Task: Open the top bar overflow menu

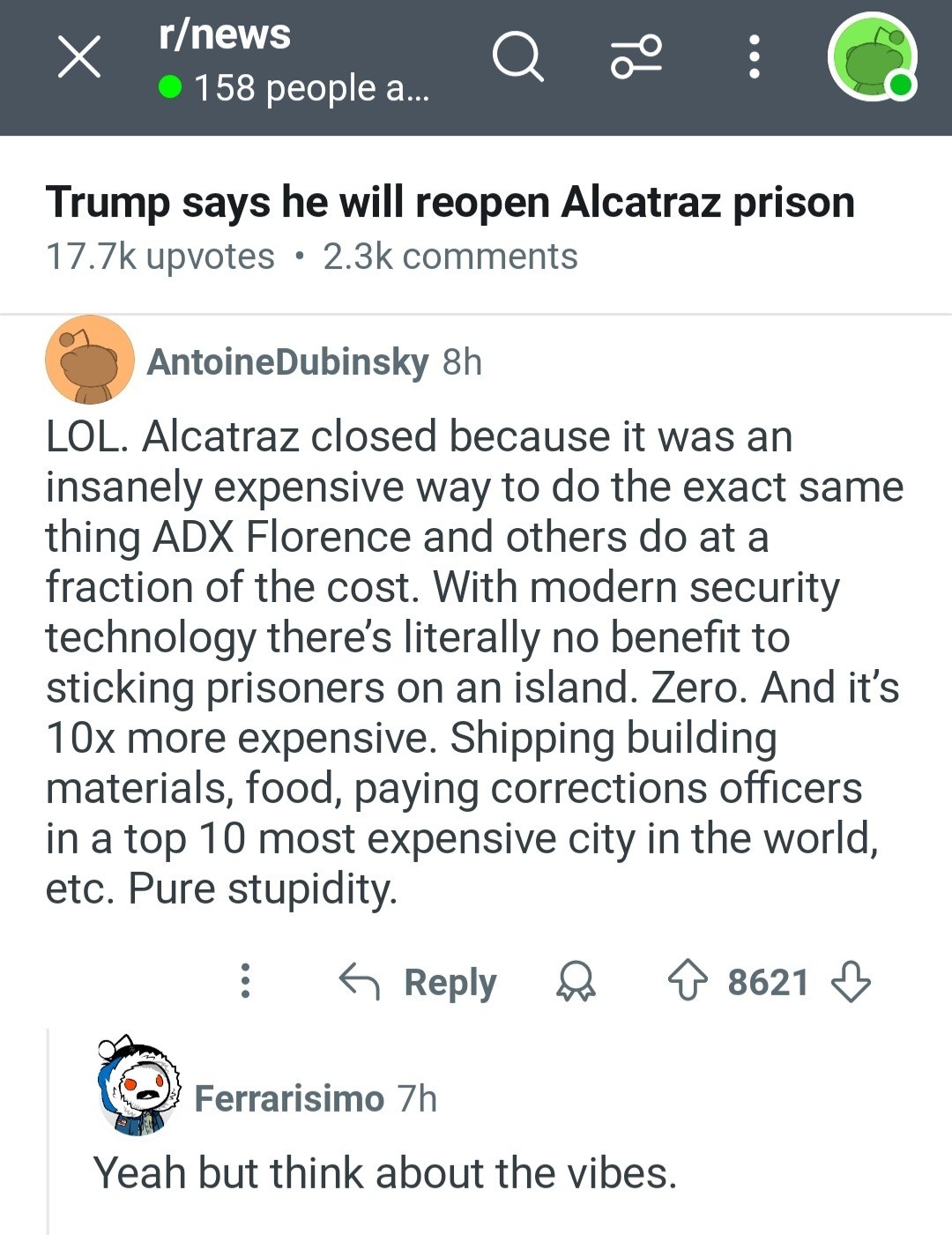Action: coord(754,57)
